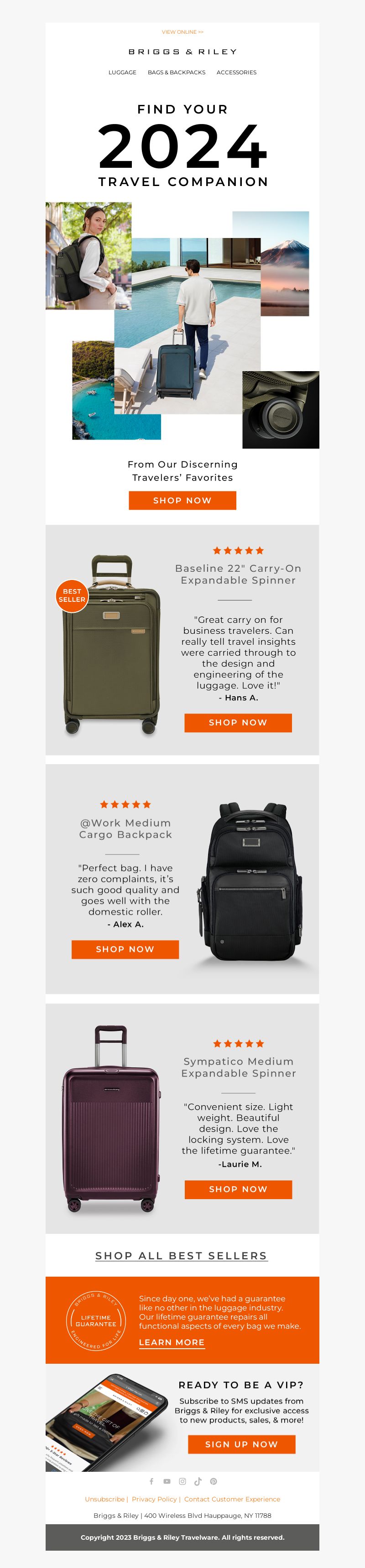Shop the @Work Medium Cargo Backpack
This screenshot has width=365, height=1568.
[125, 949]
